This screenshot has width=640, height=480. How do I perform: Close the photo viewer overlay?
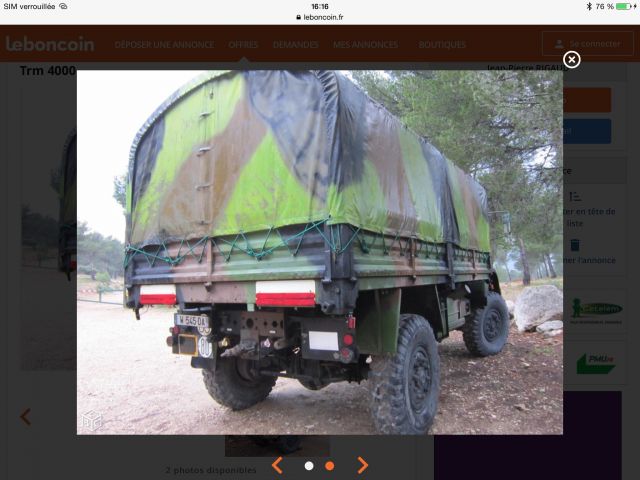571,60
